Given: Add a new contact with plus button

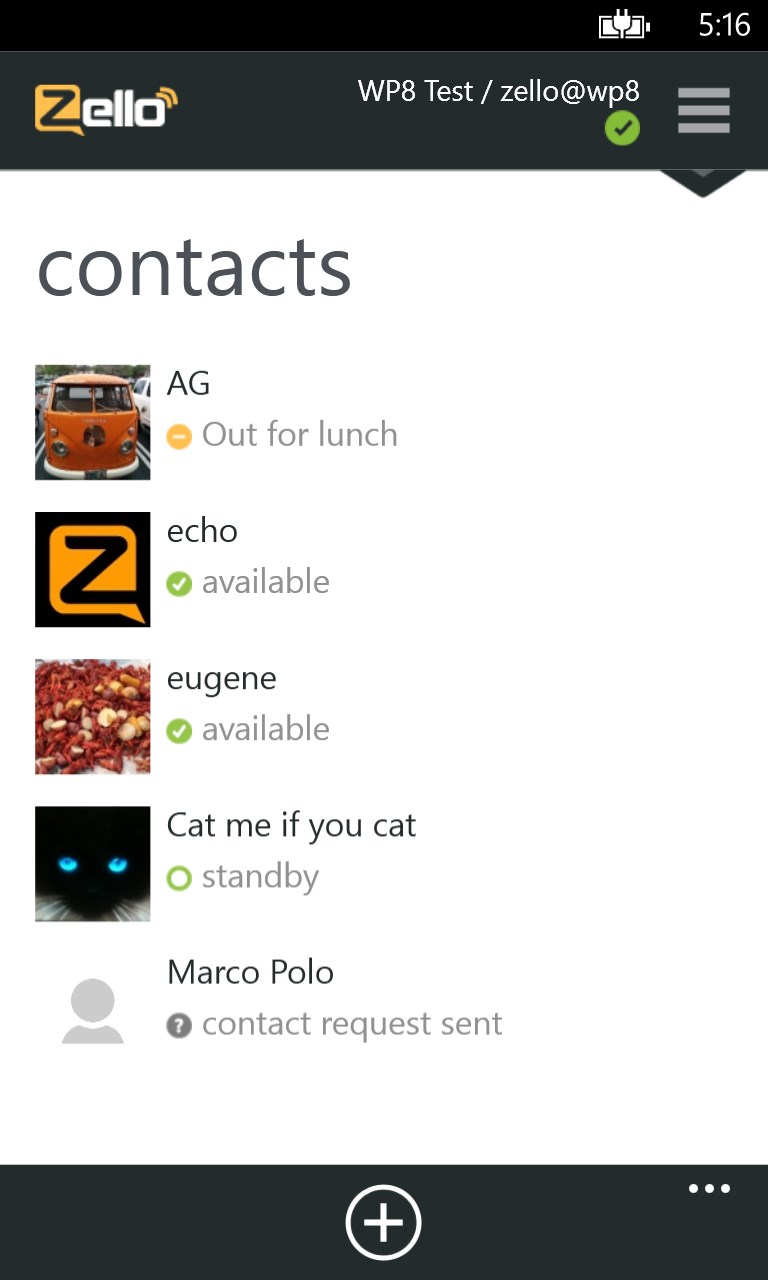Looking at the screenshot, I should [x=383, y=1222].
